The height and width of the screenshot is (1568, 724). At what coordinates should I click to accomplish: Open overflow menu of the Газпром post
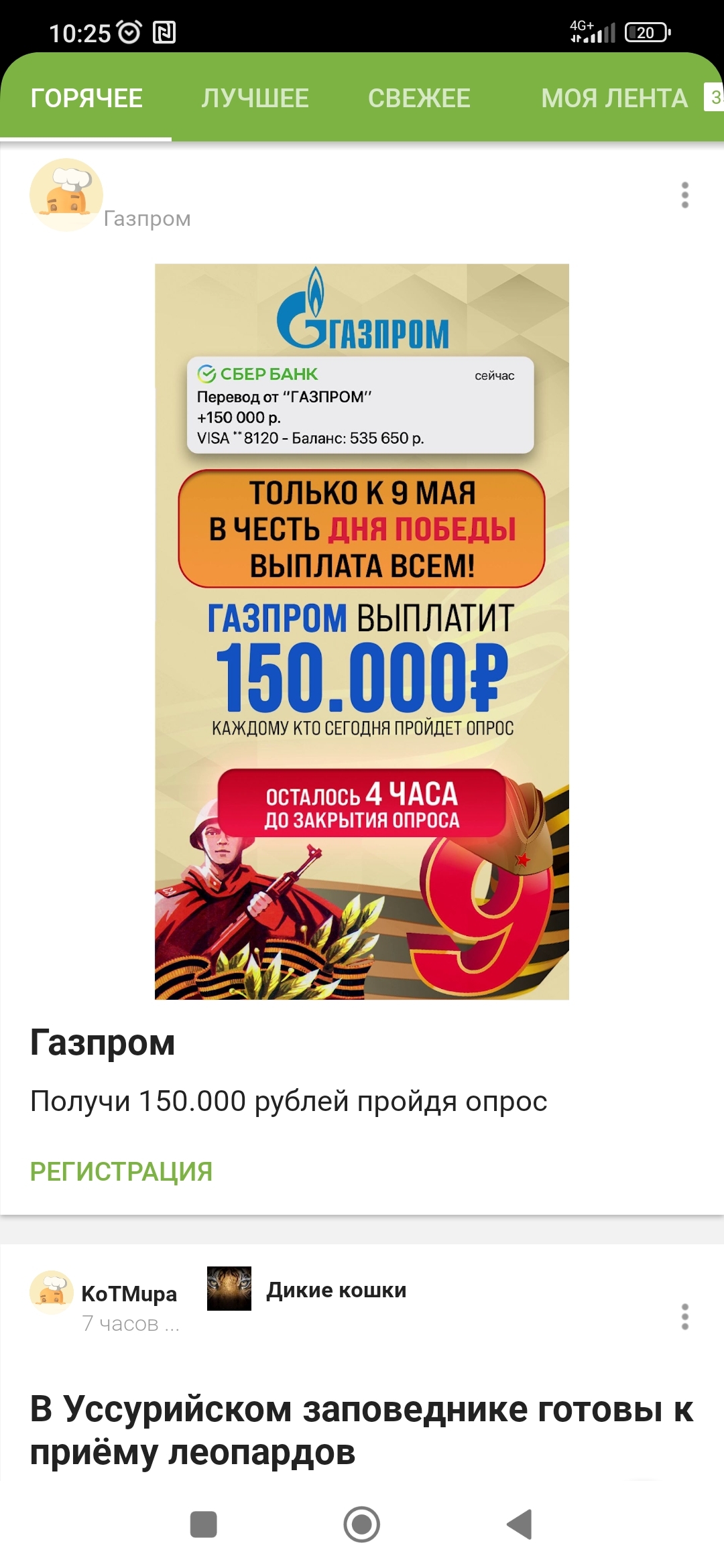[684, 195]
